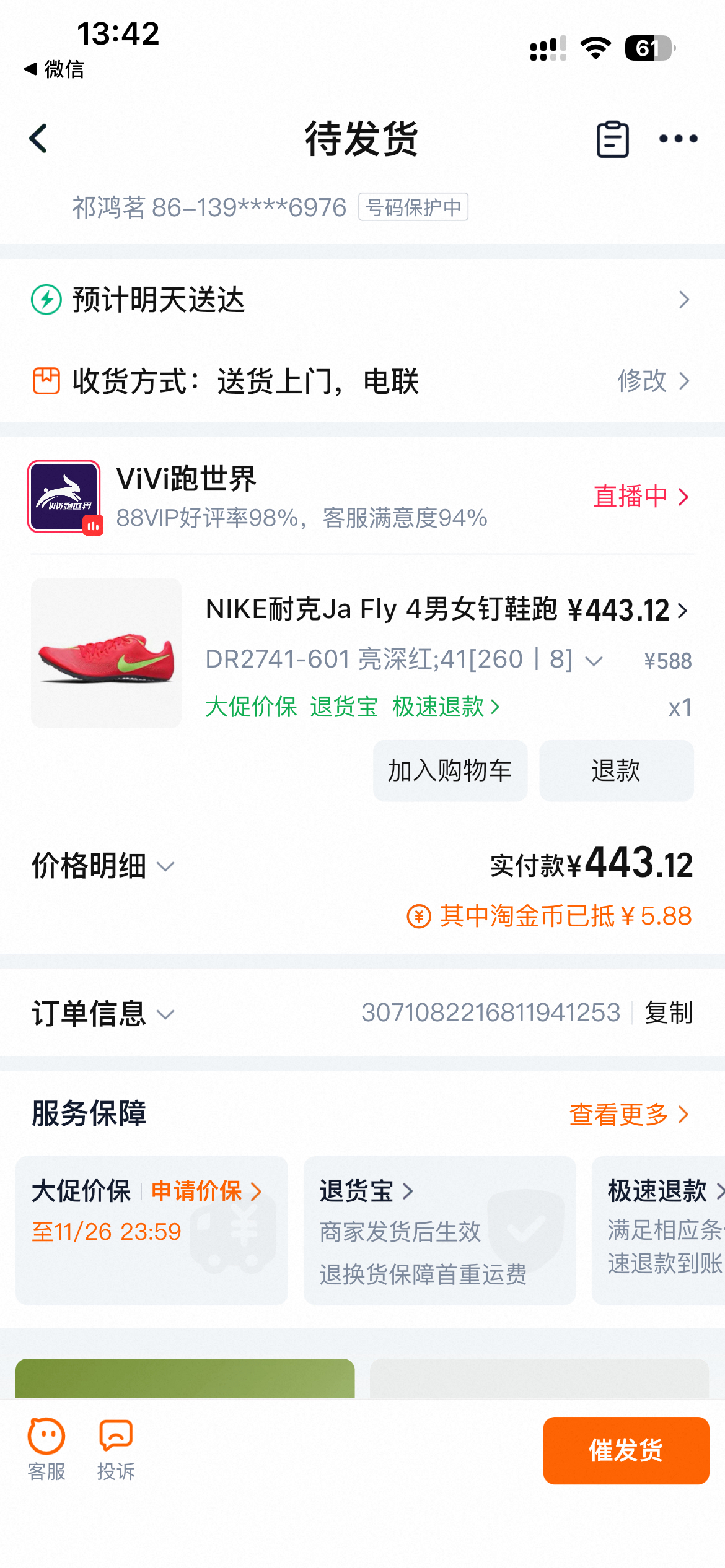Viewport: 725px width, 1568px height.
Task: Open the ViVi跑世界 store page
Action: tap(186, 480)
